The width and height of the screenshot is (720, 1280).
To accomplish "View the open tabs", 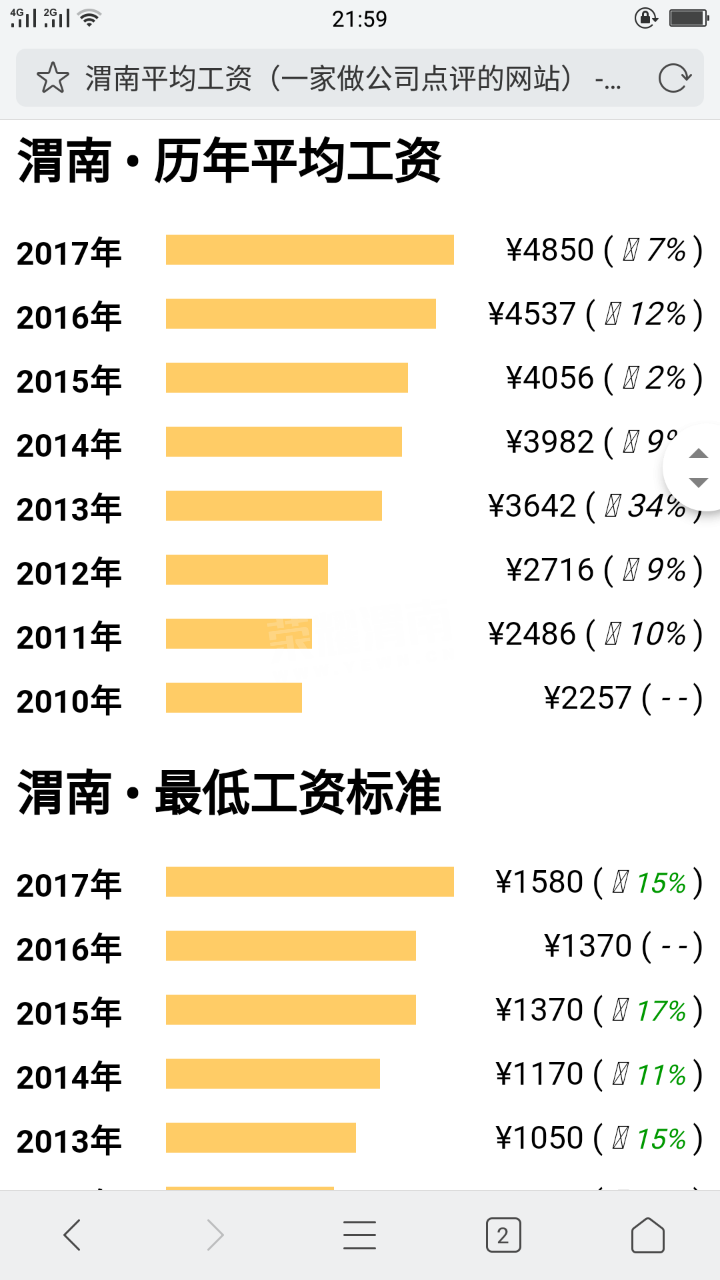I will pos(503,1236).
